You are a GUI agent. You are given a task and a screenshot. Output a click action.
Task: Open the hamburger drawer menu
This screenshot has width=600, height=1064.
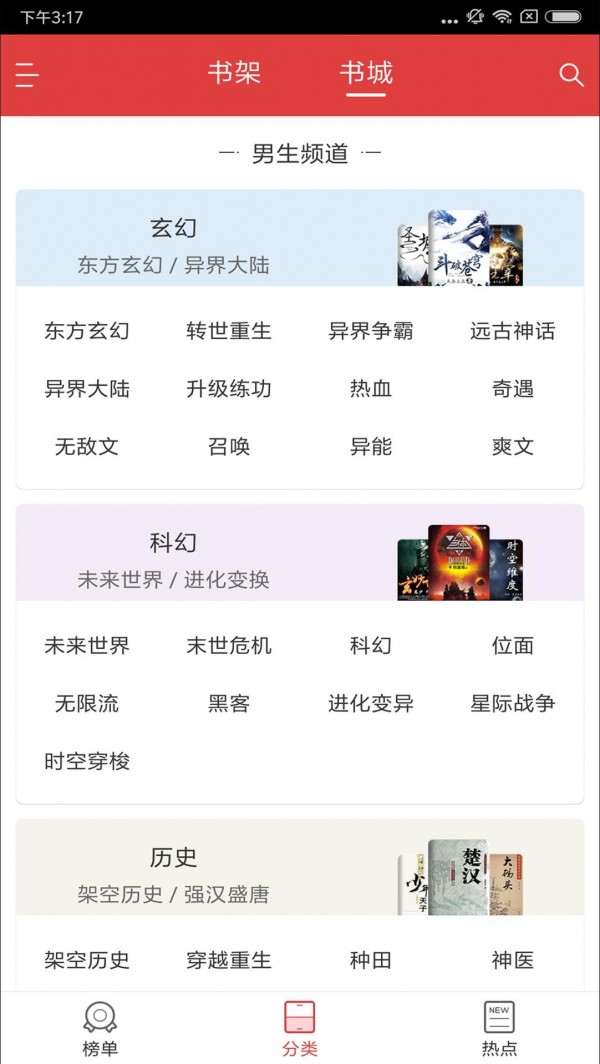click(27, 75)
